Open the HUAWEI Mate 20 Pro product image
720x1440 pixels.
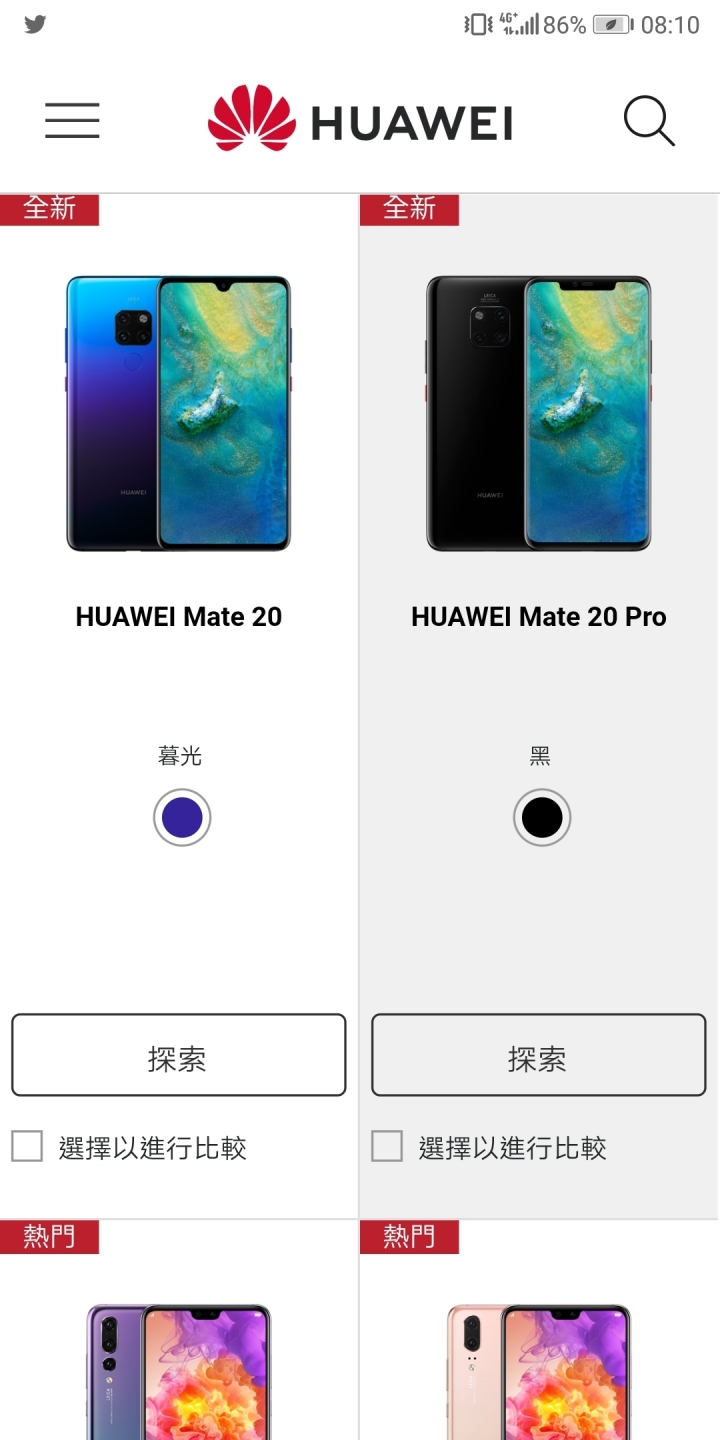538,413
